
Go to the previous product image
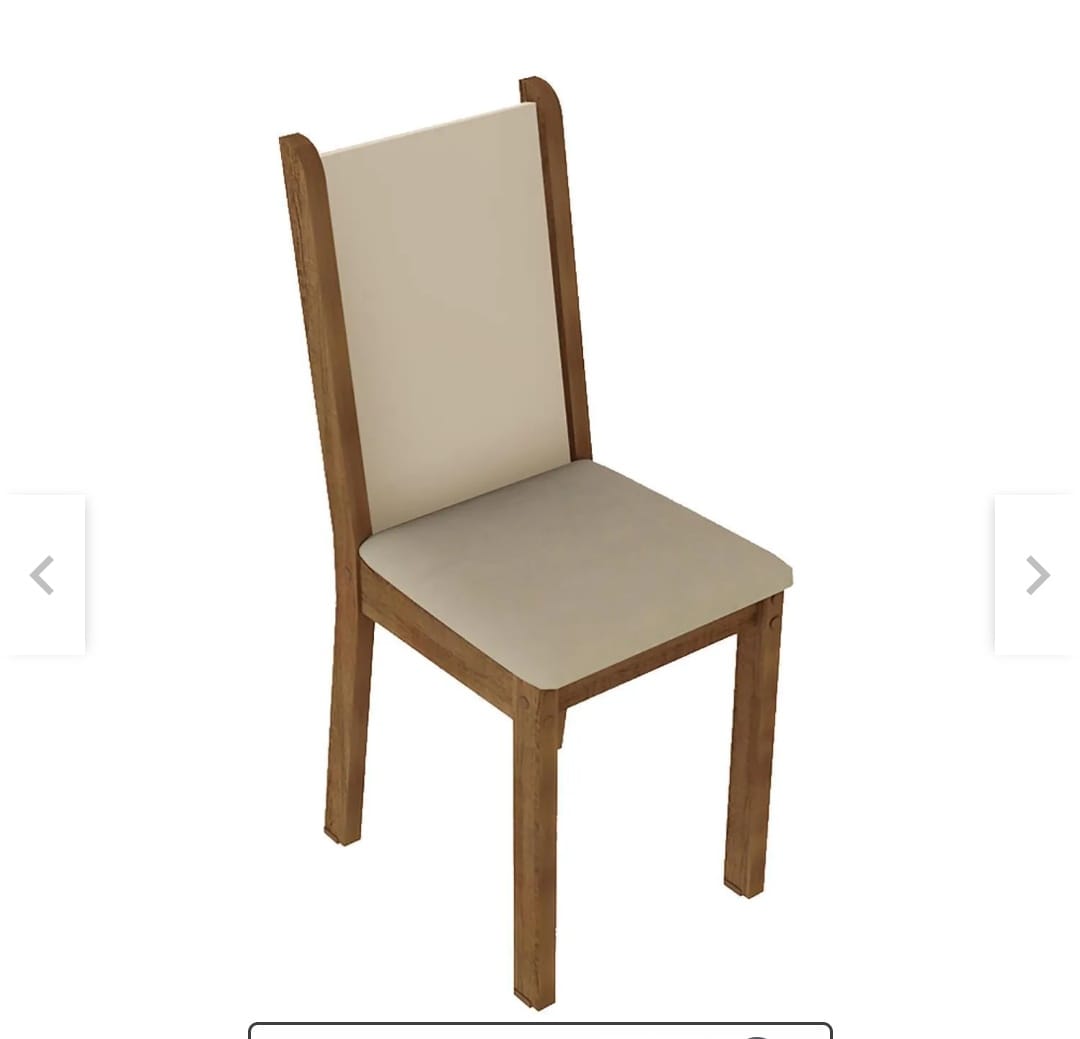click(43, 575)
